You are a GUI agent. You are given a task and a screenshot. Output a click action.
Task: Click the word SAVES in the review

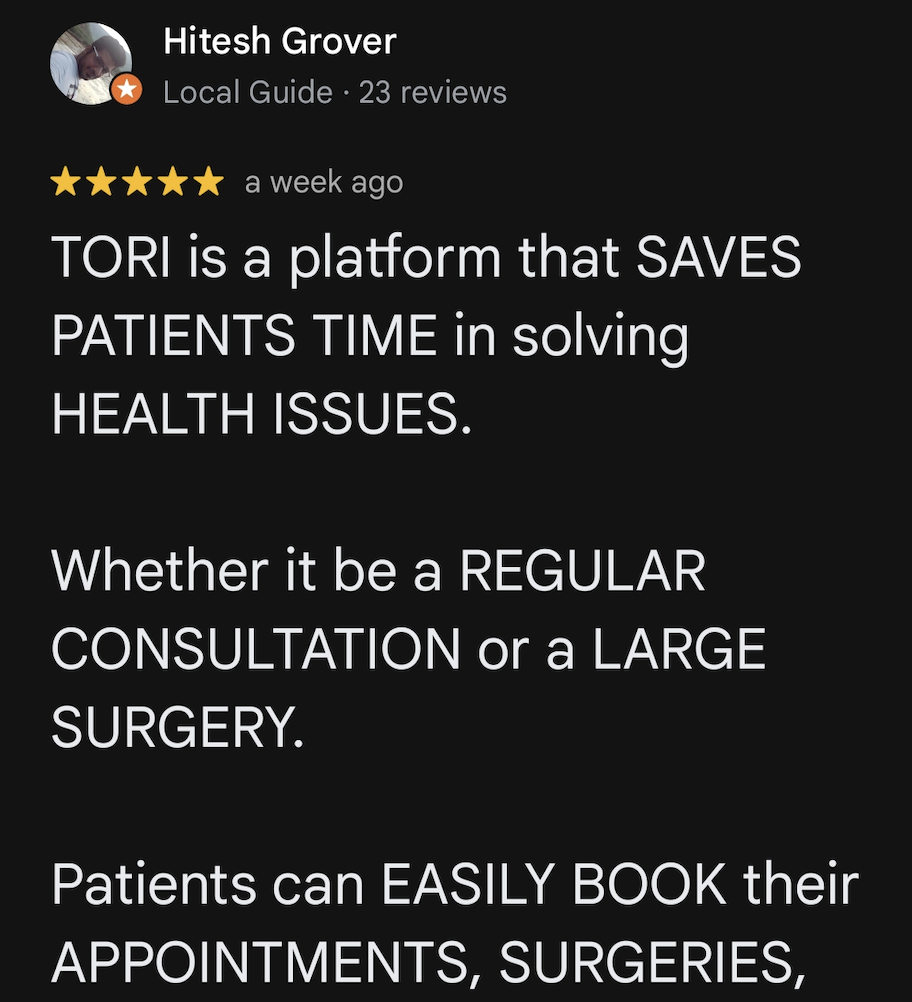723,257
